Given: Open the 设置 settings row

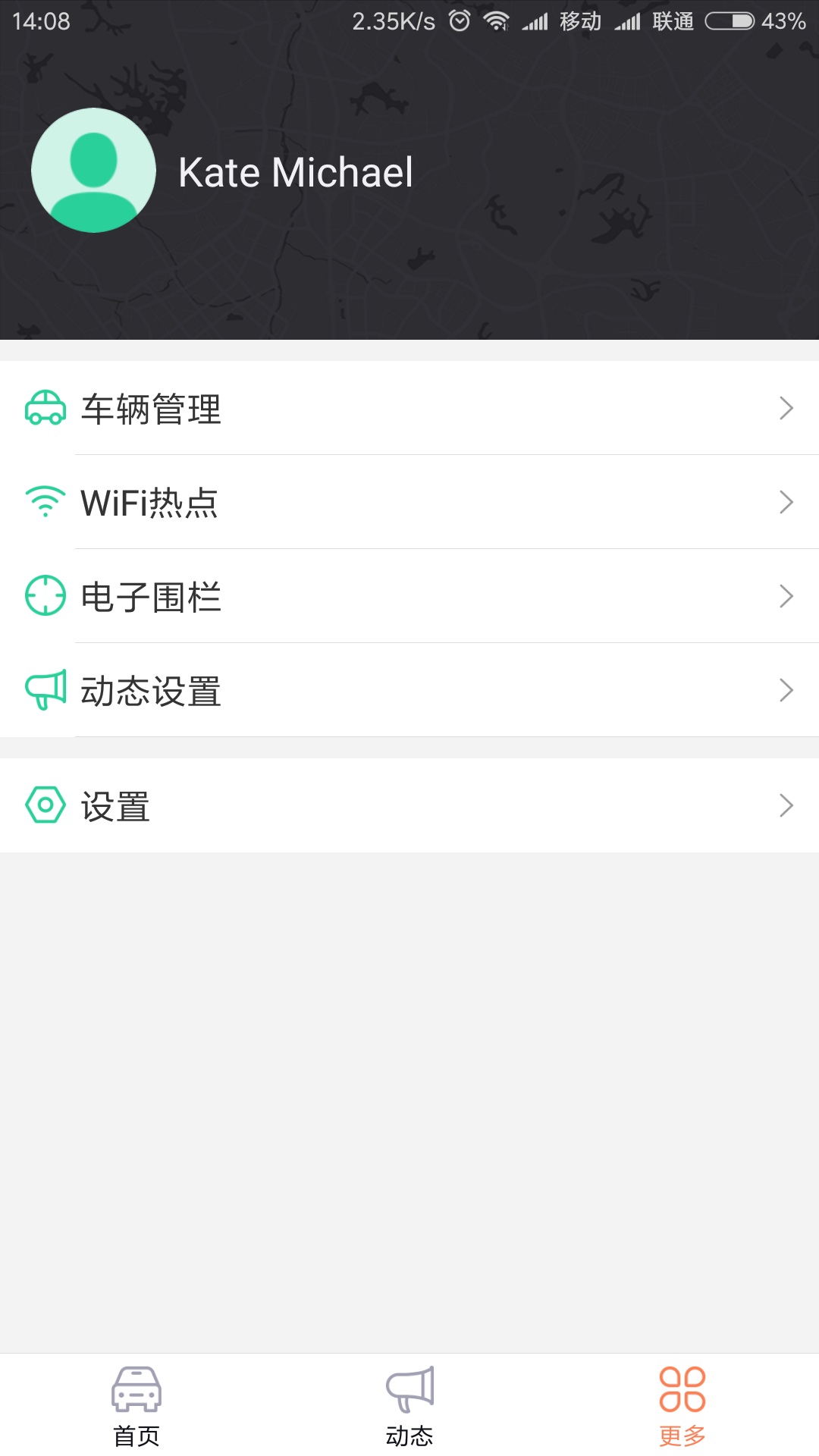Looking at the screenshot, I should click(409, 805).
